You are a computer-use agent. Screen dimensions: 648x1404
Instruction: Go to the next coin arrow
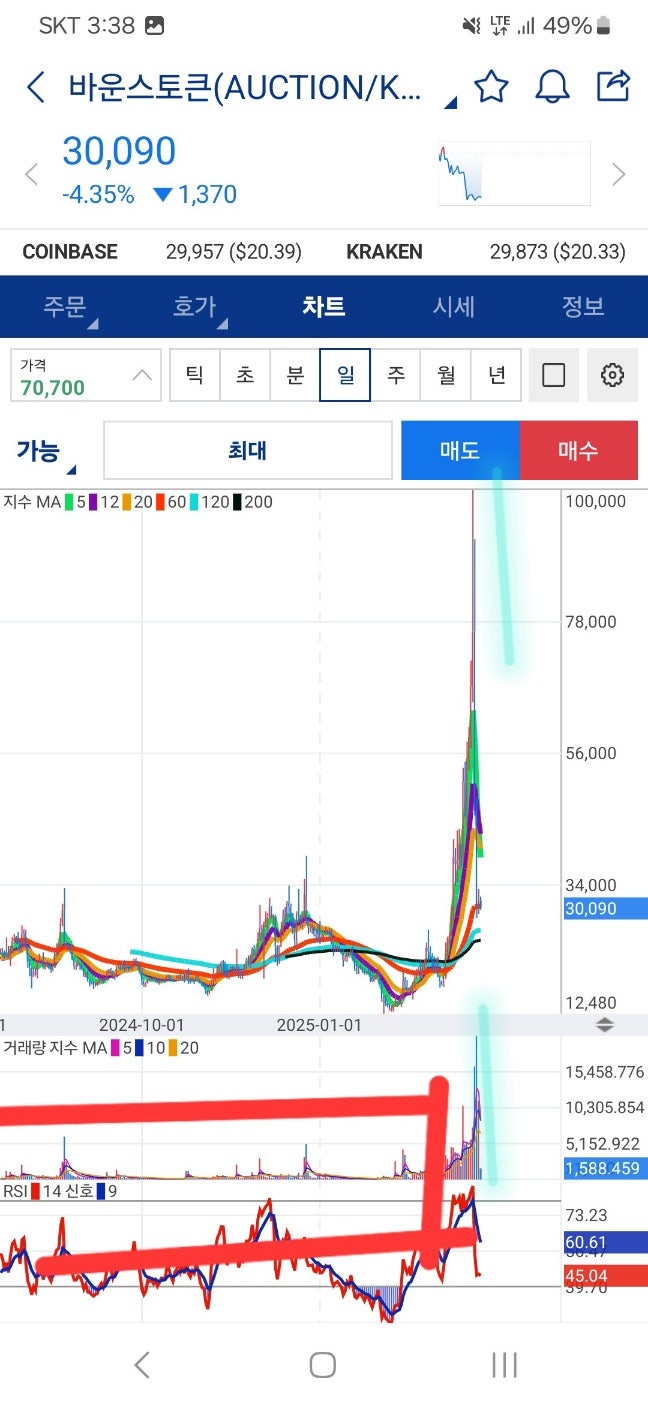tap(619, 175)
